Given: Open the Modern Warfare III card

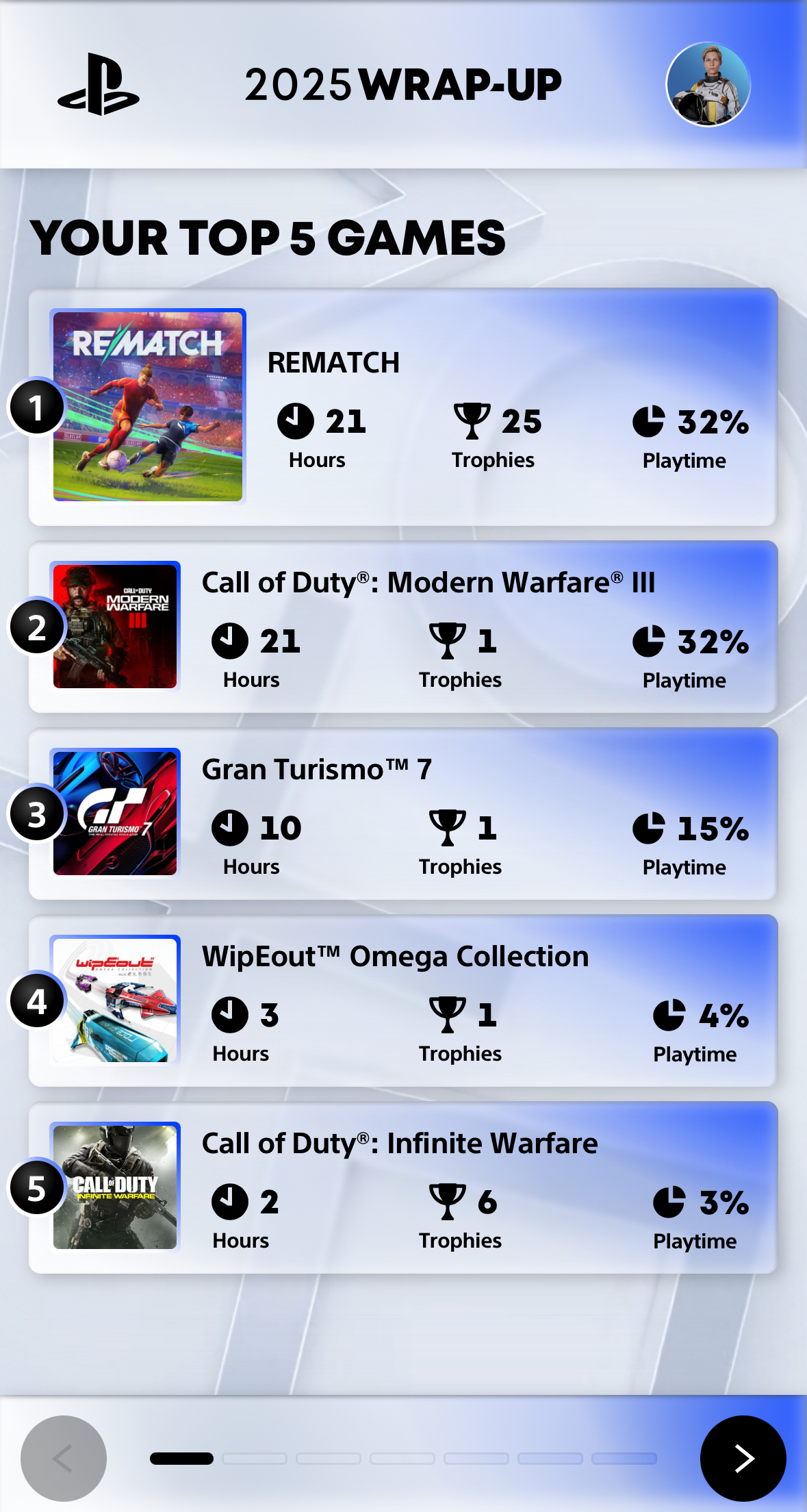Looking at the screenshot, I should coord(402,627).
